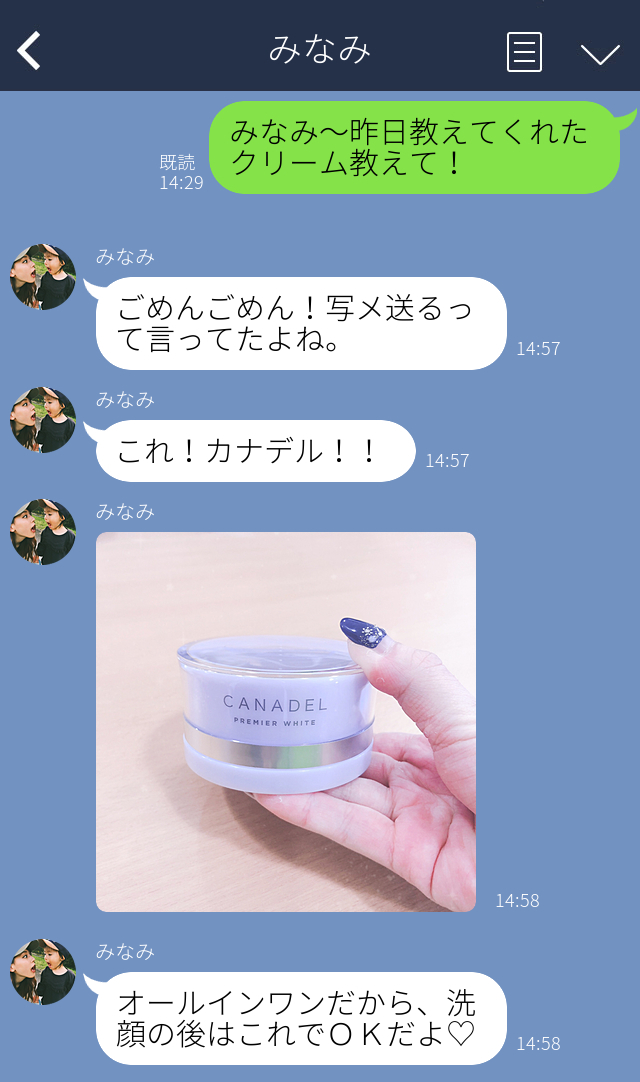Open Minami's avatar beside the apology message
The width and height of the screenshot is (640, 1082).
[x=43, y=277]
